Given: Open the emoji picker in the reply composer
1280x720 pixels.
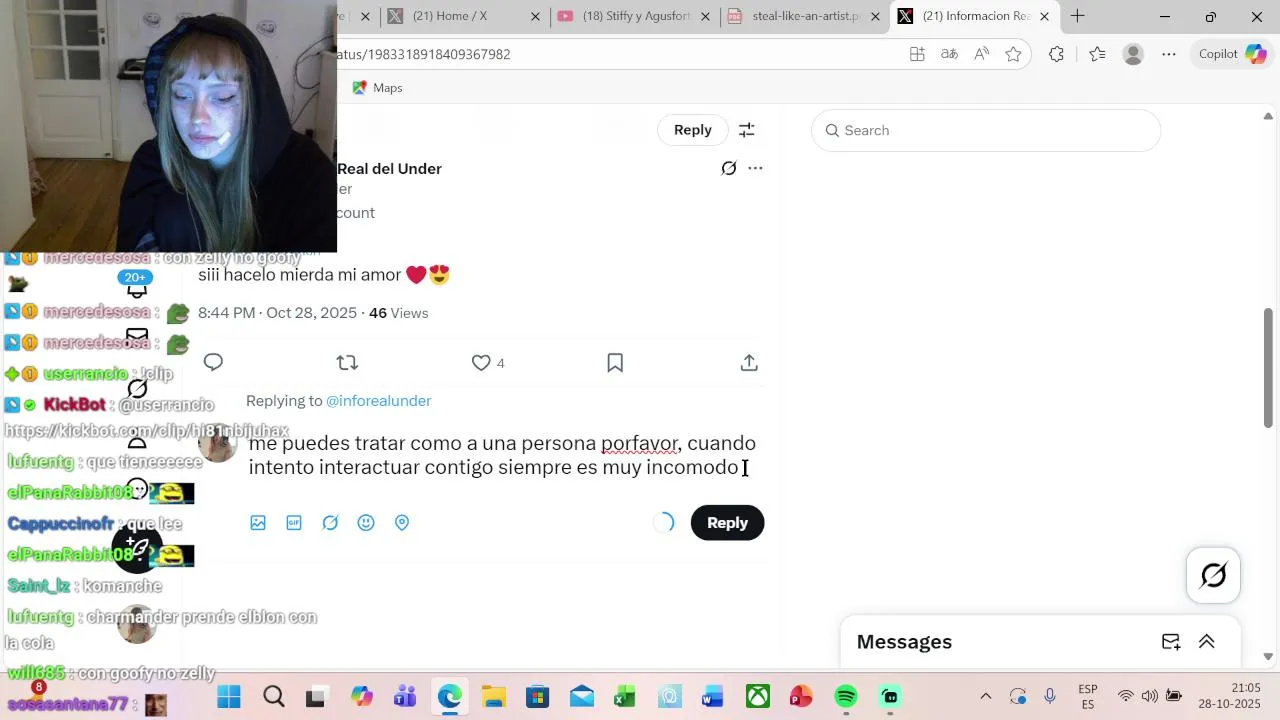Looking at the screenshot, I should (366, 523).
